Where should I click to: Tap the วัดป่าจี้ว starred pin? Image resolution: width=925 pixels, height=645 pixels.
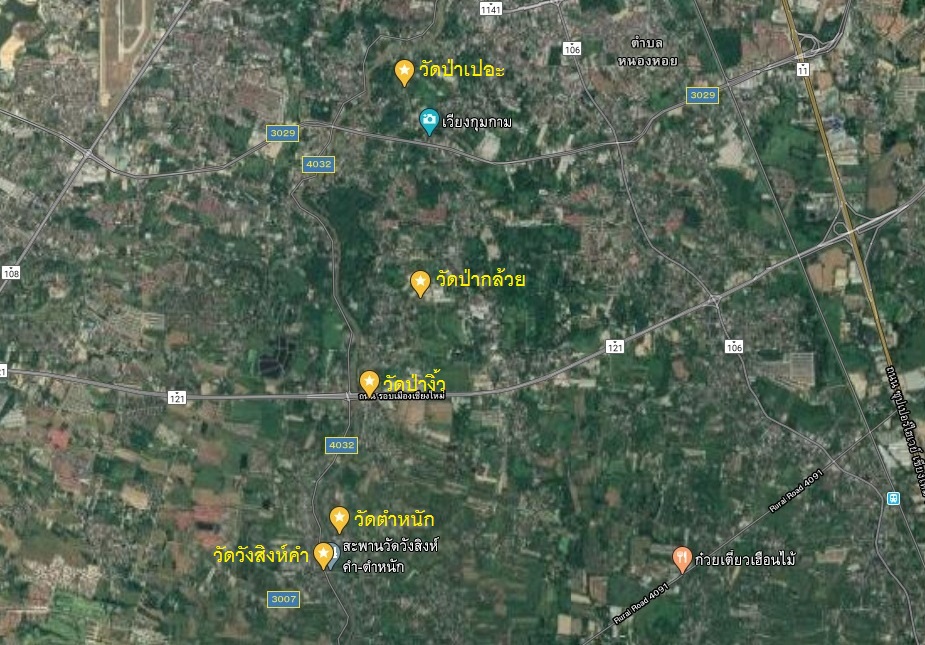coord(369,382)
